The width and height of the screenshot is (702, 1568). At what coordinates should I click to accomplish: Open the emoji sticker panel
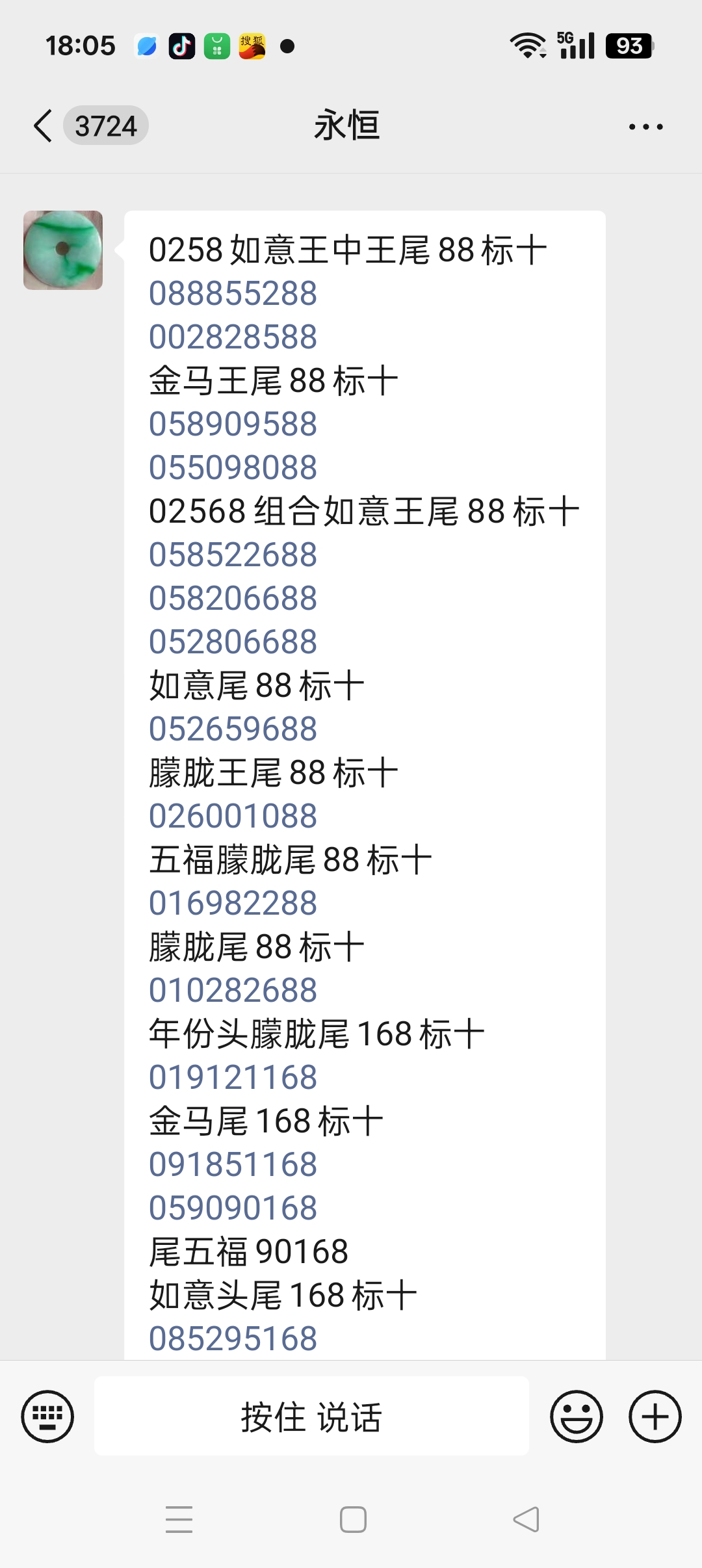click(576, 1417)
